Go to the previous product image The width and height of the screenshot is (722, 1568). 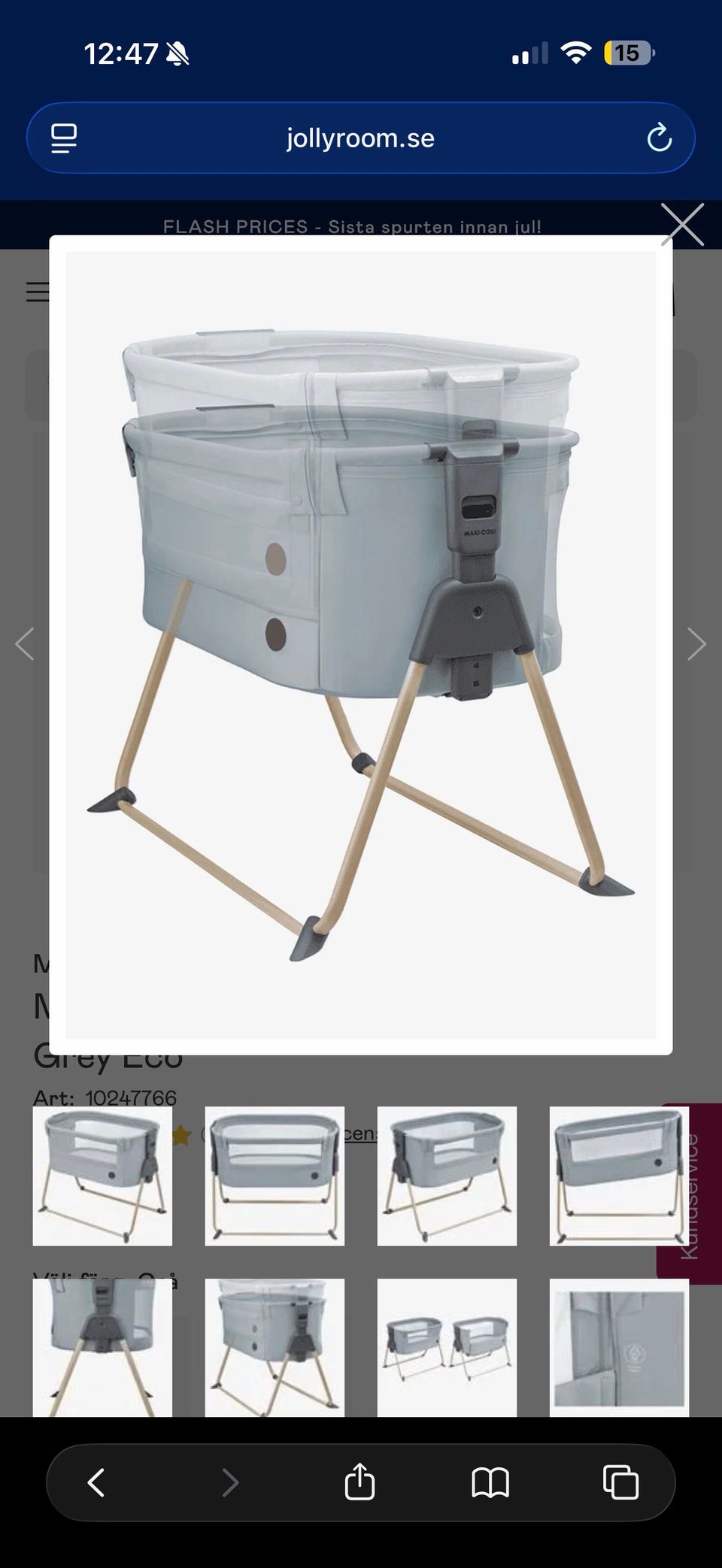[x=25, y=643]
